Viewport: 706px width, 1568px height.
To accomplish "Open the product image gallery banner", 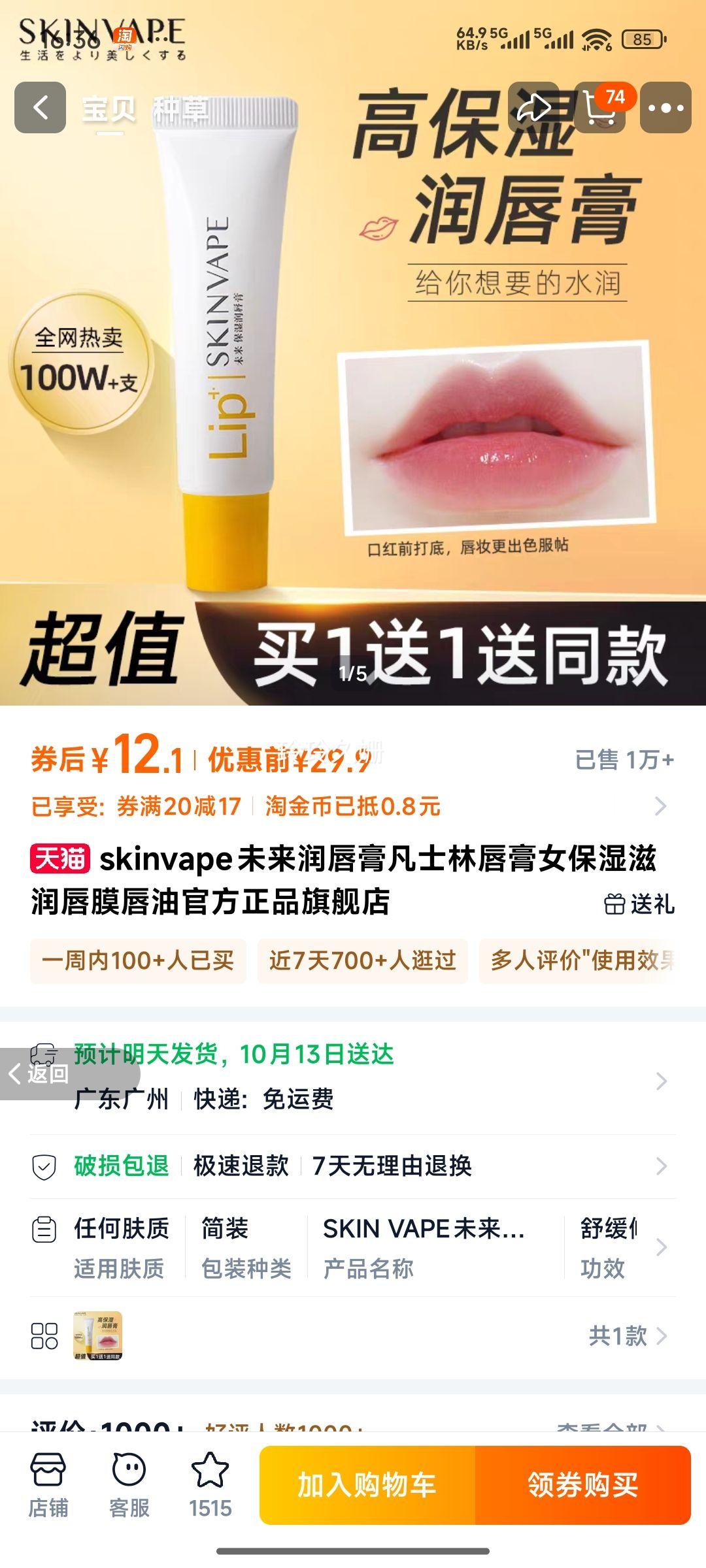I will pyautogui.click(x=353, y=392).
